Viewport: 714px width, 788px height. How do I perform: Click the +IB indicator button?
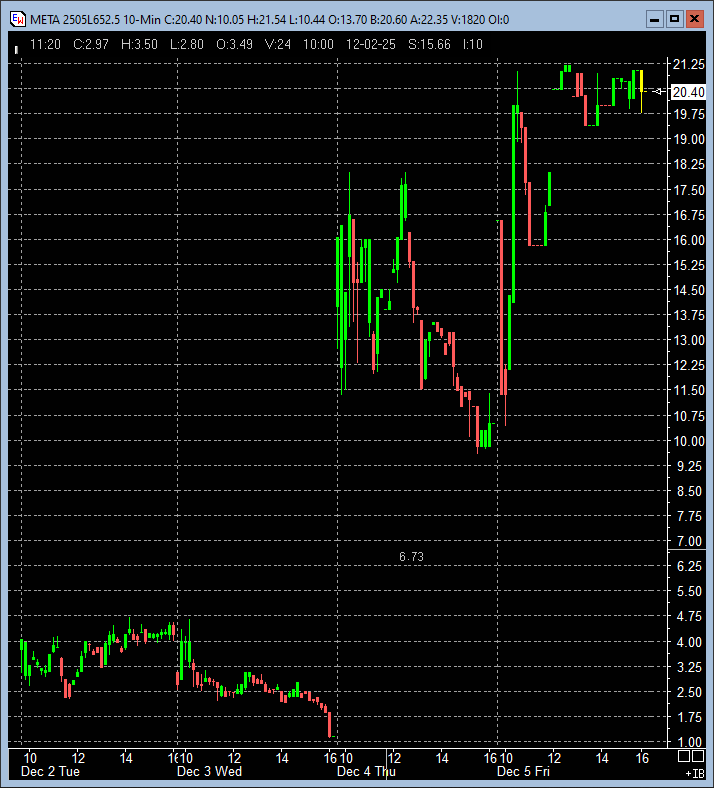tap(693, 773)
